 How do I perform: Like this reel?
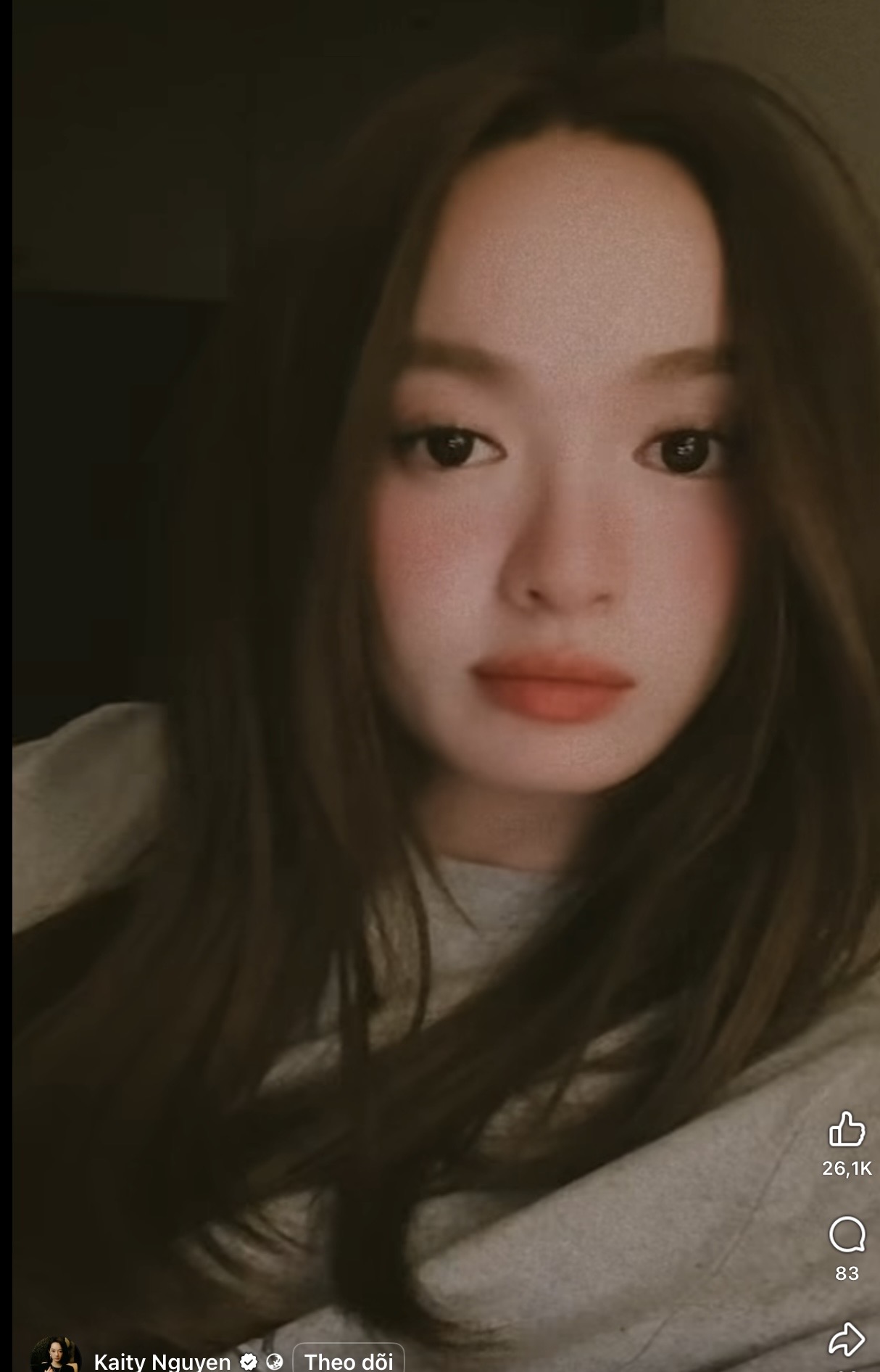click(x=846, y=1130)
